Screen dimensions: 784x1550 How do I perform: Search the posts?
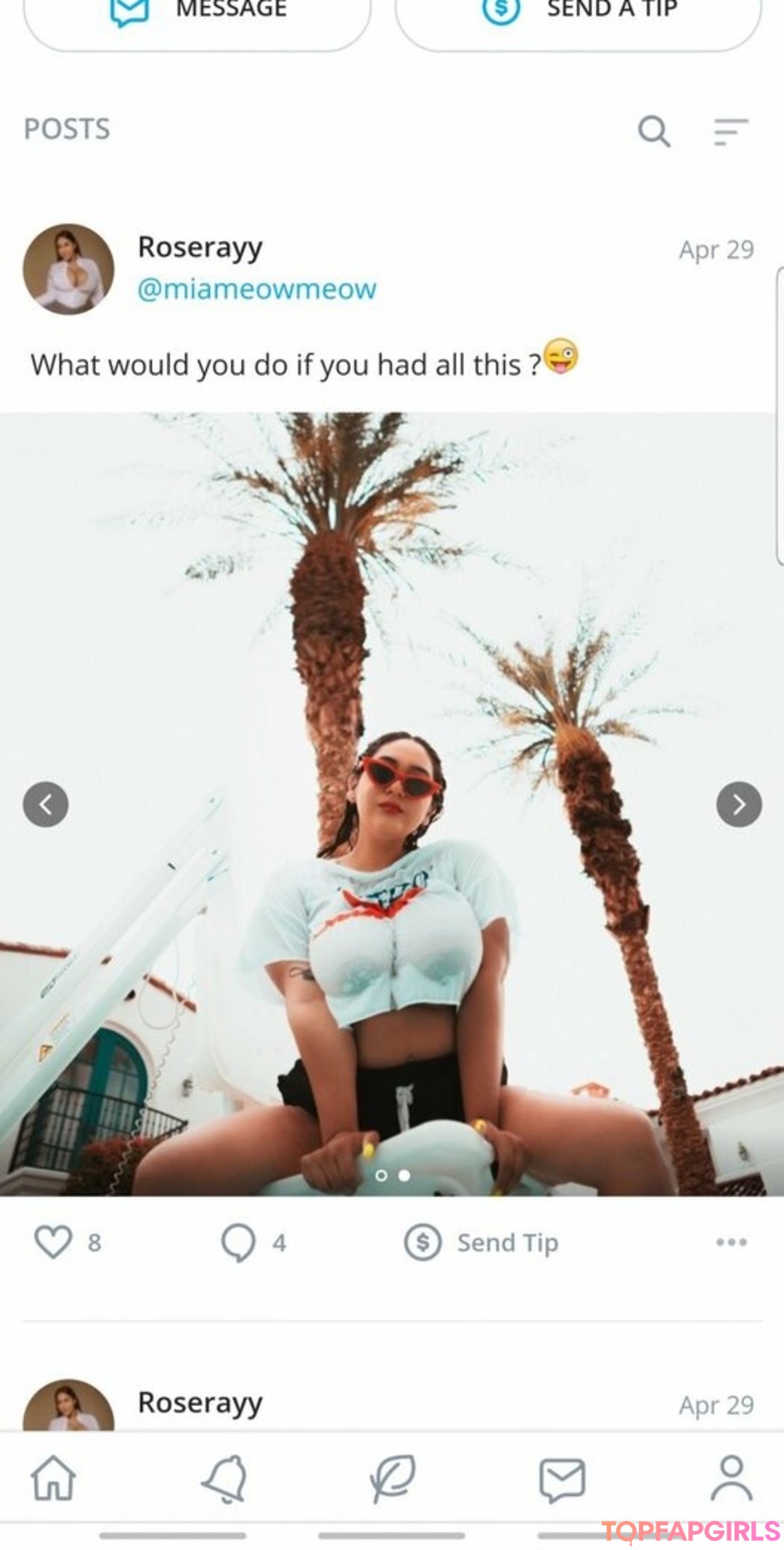click(x=653, y=131)
